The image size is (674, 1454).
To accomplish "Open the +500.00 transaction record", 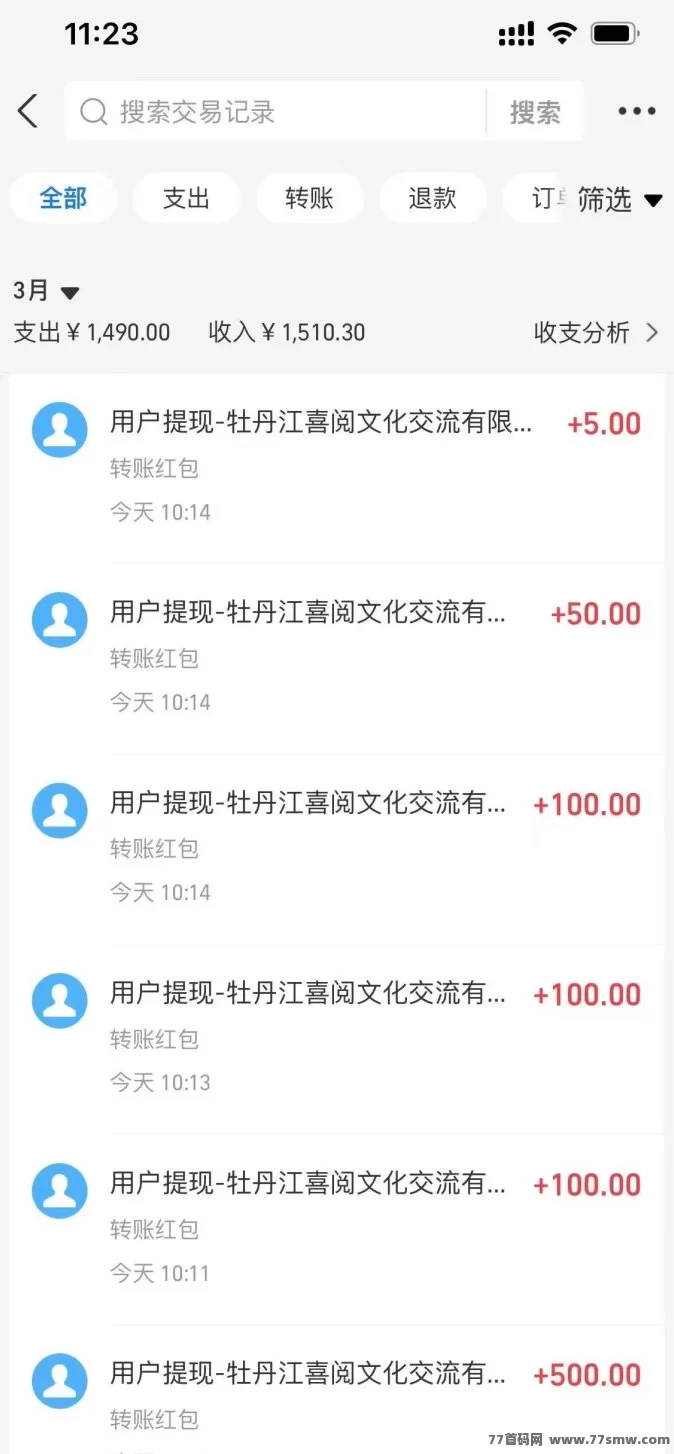I will click(x=337, y=1390).
